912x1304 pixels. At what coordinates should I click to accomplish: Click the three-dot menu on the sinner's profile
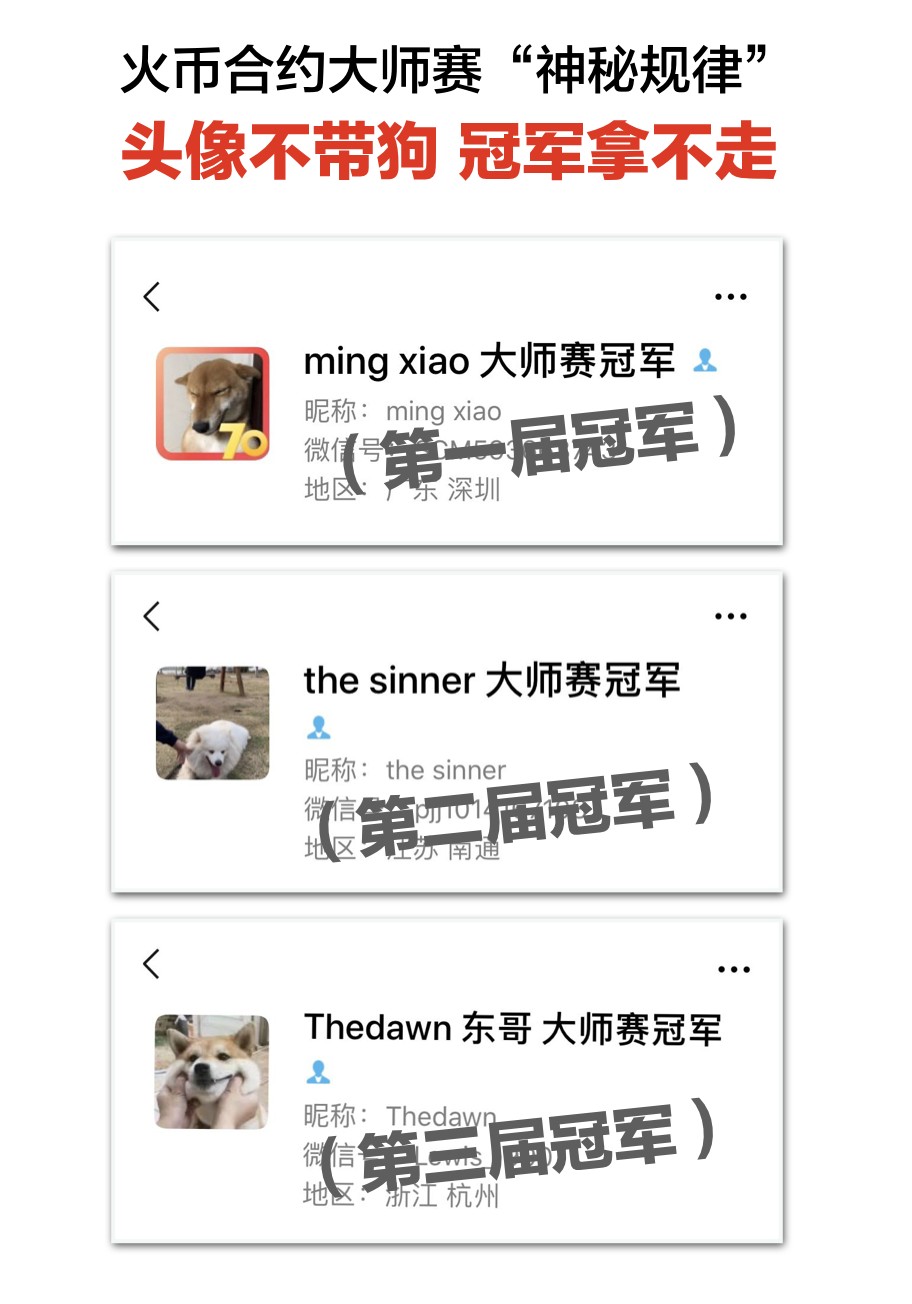[x=731, y=616]
